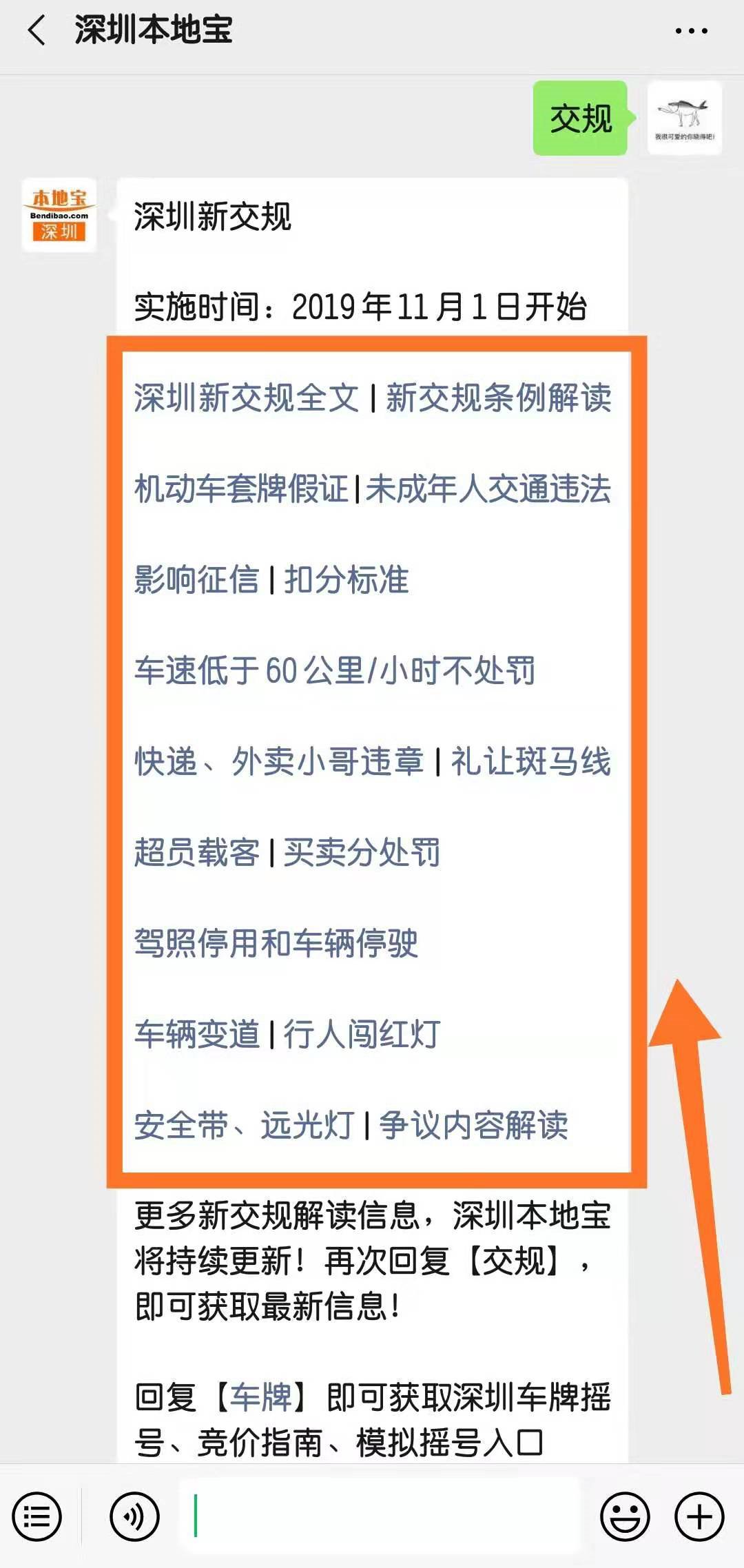The height and width of the screenshot is (1568, 744).
Task: Switch to voice input mode
Action: click(x=134, y=1516)
